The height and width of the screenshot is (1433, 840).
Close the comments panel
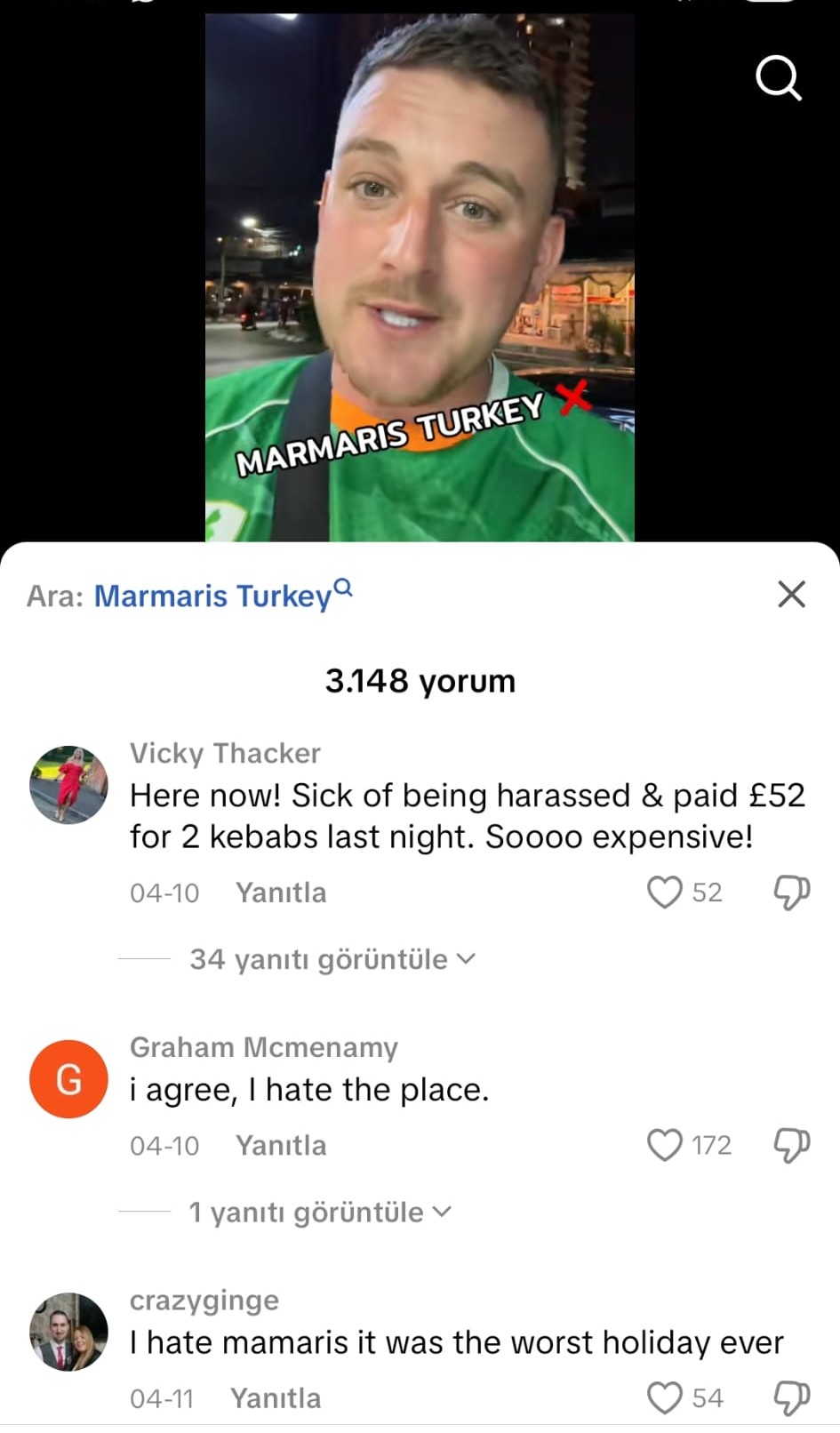coord(791,594)
